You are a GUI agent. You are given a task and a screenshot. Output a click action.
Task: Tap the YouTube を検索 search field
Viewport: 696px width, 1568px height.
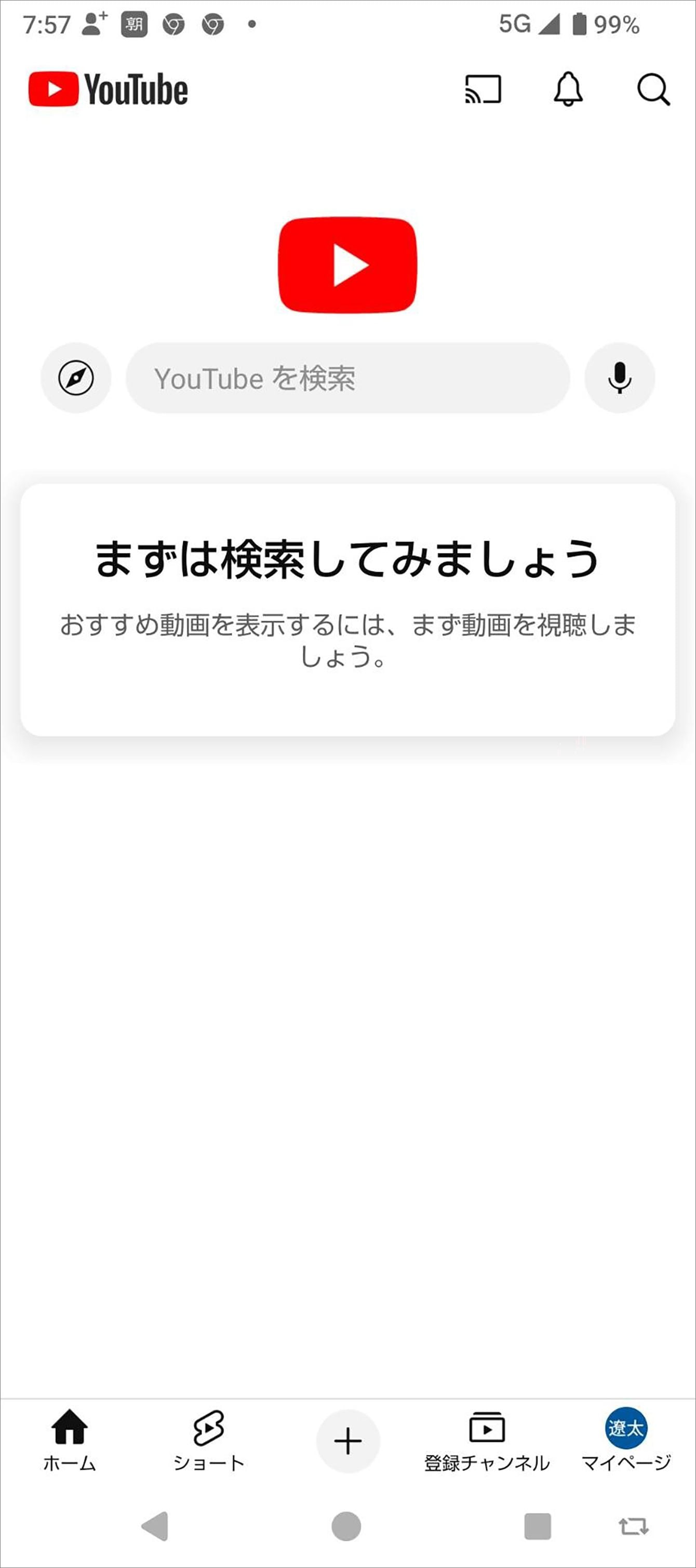(348, 378)
